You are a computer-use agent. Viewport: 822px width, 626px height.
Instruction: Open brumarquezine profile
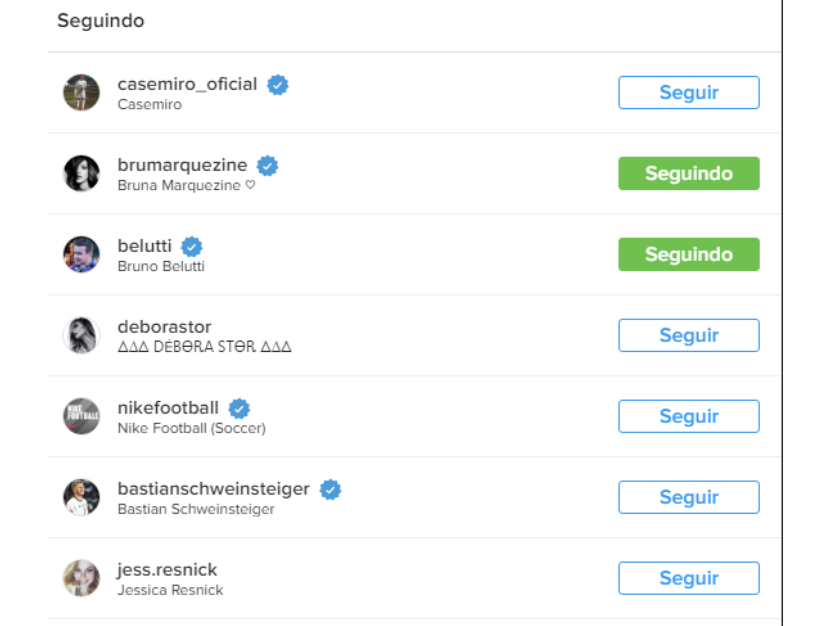point(182,166)
